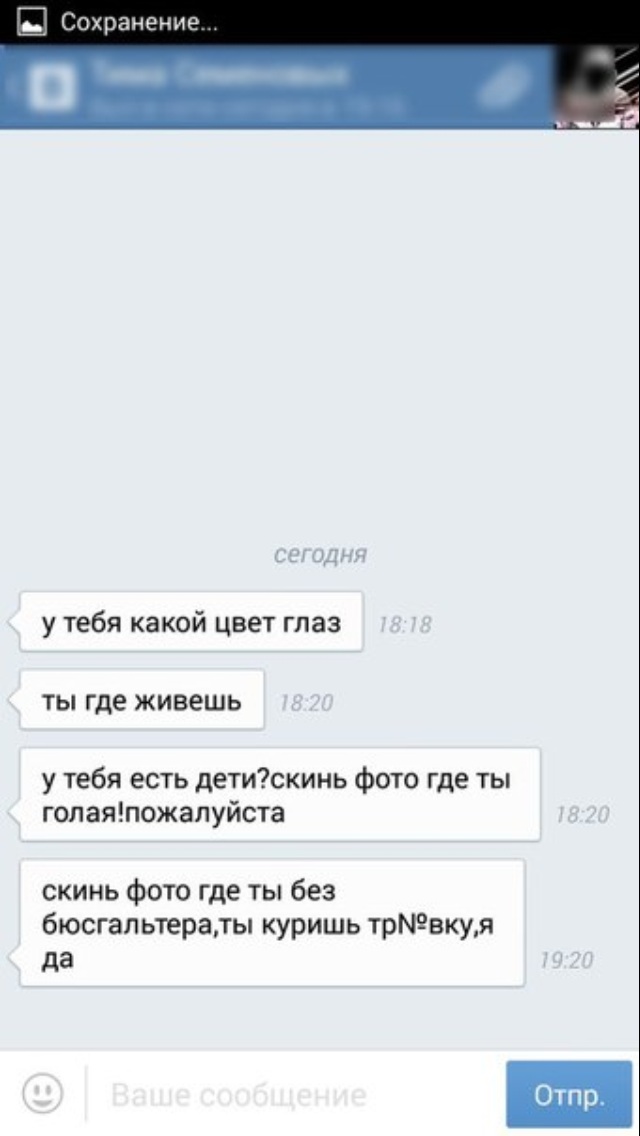Open the emoji smiley picker
Screen dimensions: 640x1136
click(x=42, y=1093)
